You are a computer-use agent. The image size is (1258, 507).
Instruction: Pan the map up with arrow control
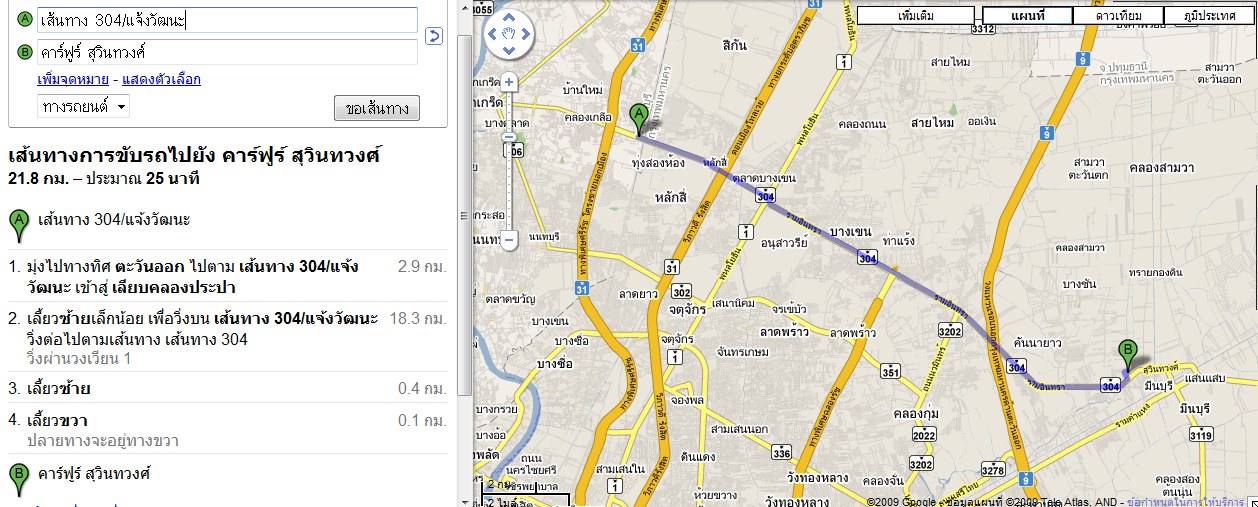(510, 17)
